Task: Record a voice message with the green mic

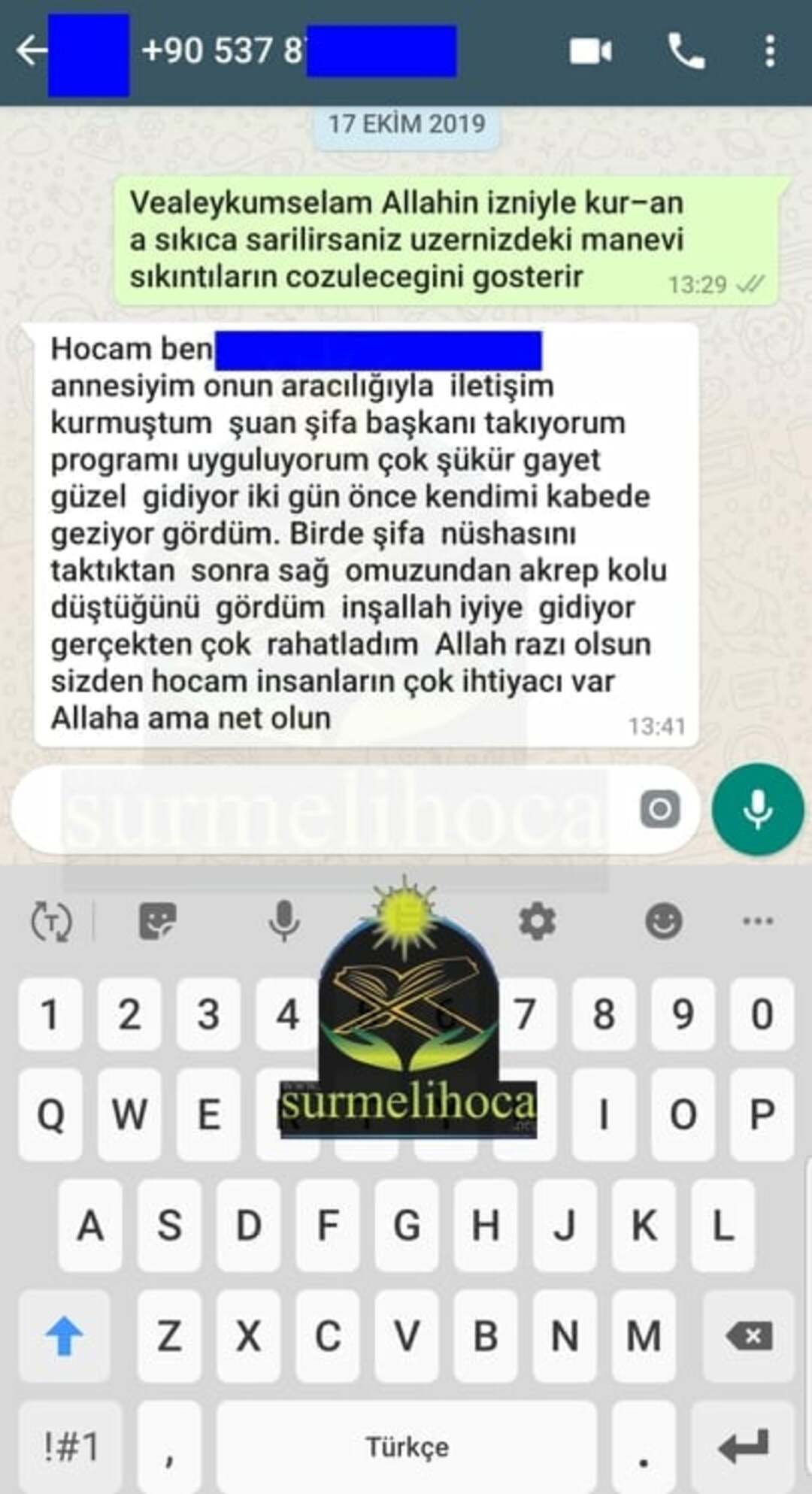Action: [757, 810]
